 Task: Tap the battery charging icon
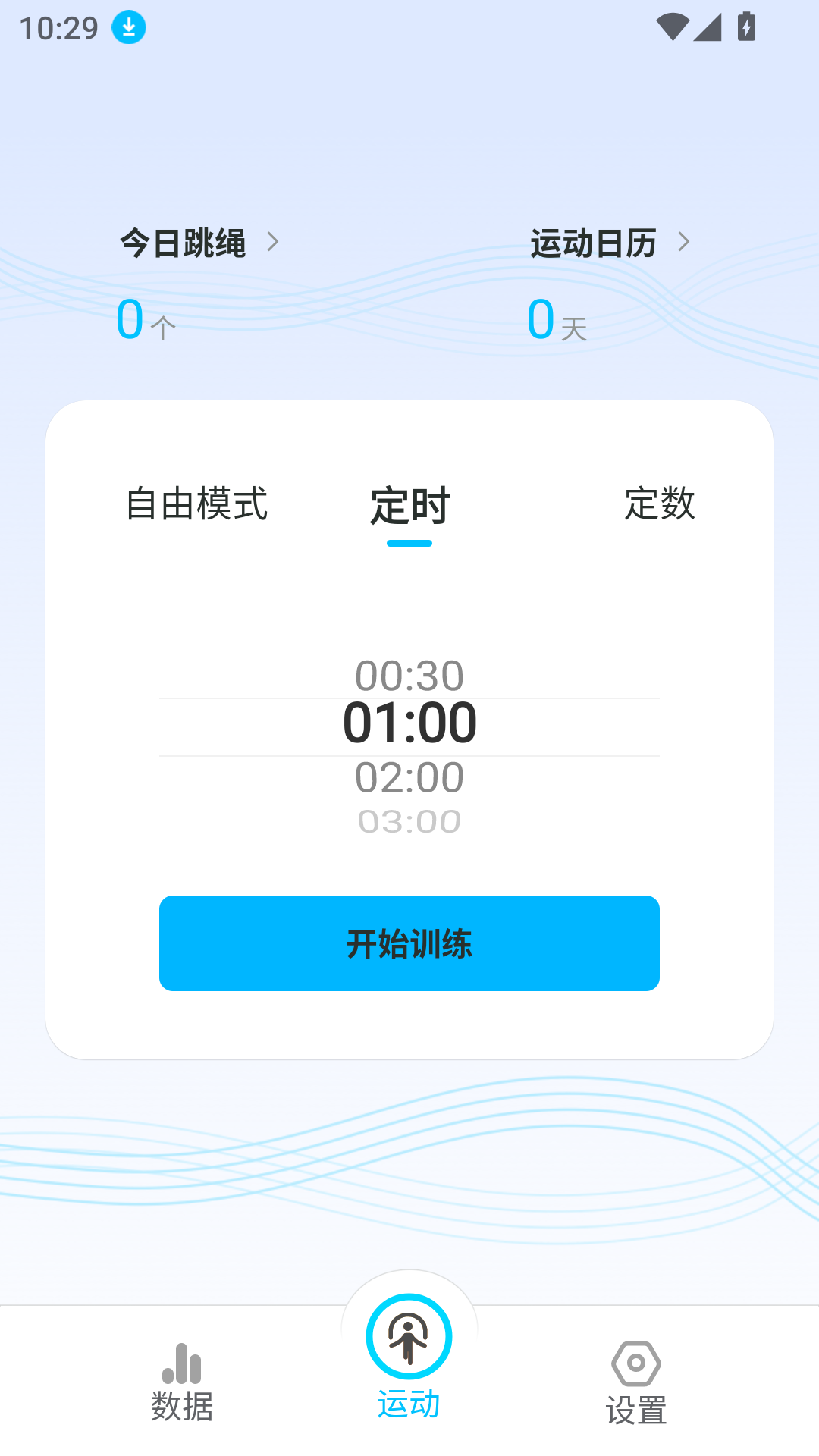pos(746,27)
